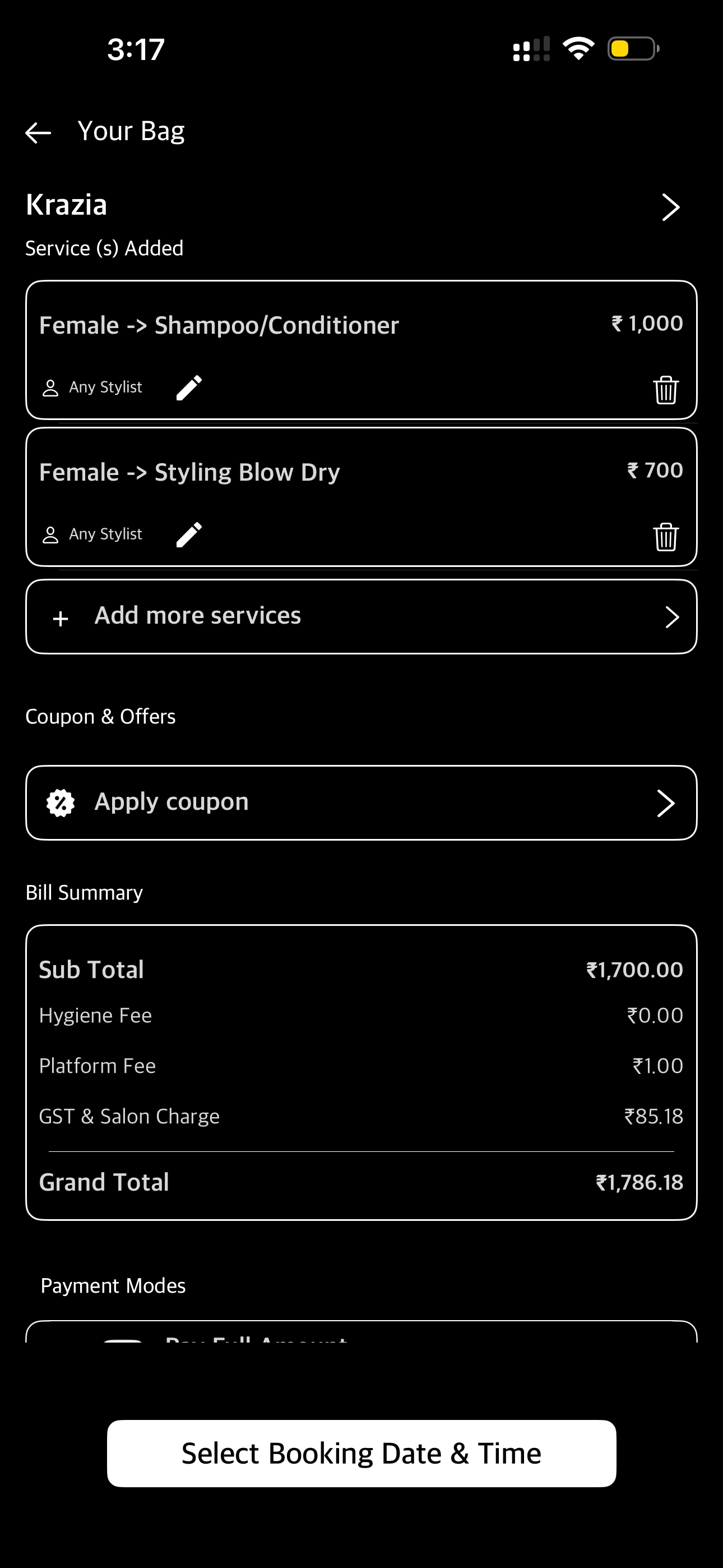
Task: Edit stylist for Styling Blow Dry
Action: [189, 534]
